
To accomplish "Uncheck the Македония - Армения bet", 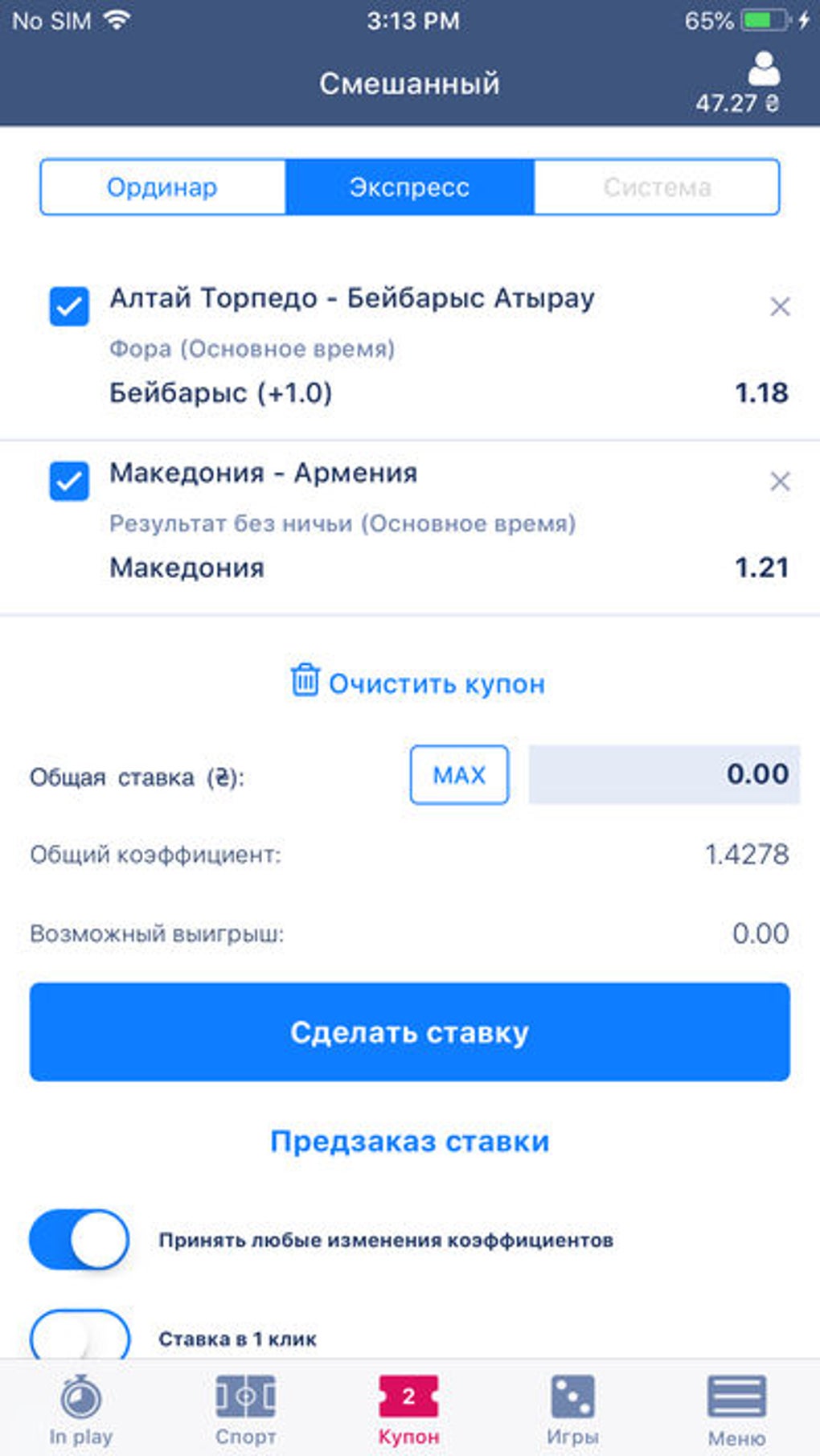I will (x=69, y=481).
